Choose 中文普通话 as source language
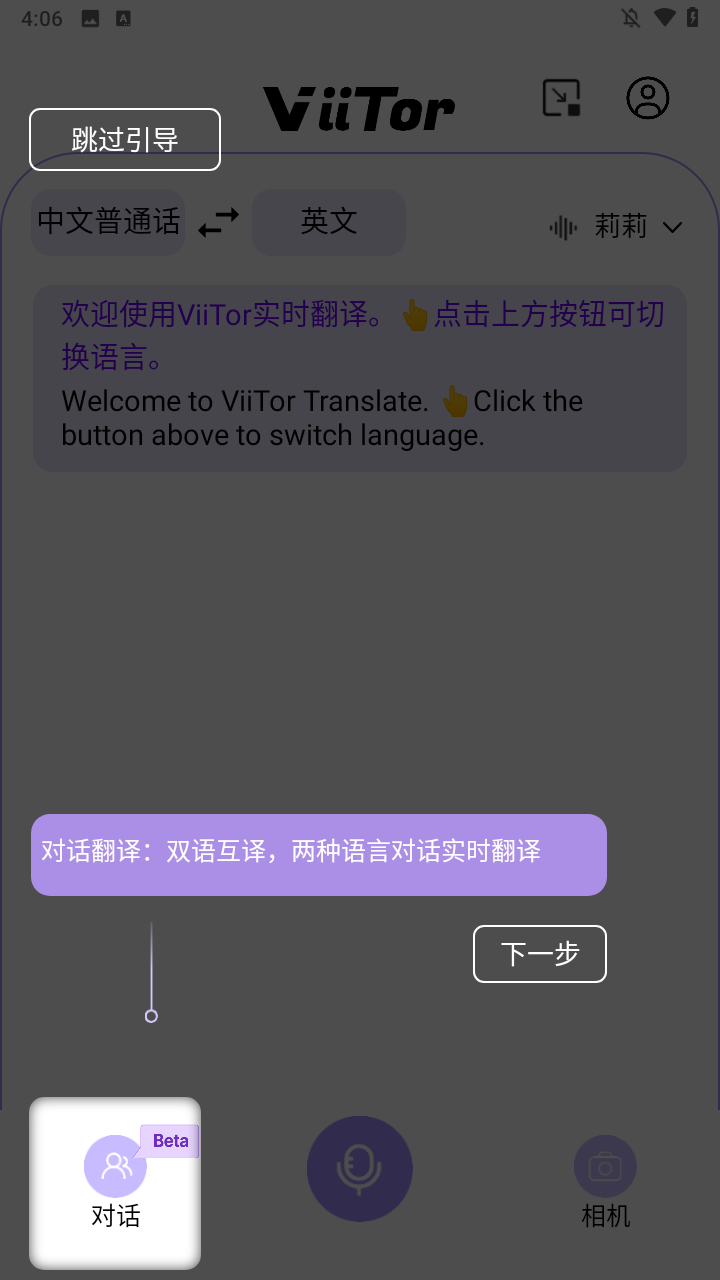The image size is (720, 1280). tap(107, 222)
